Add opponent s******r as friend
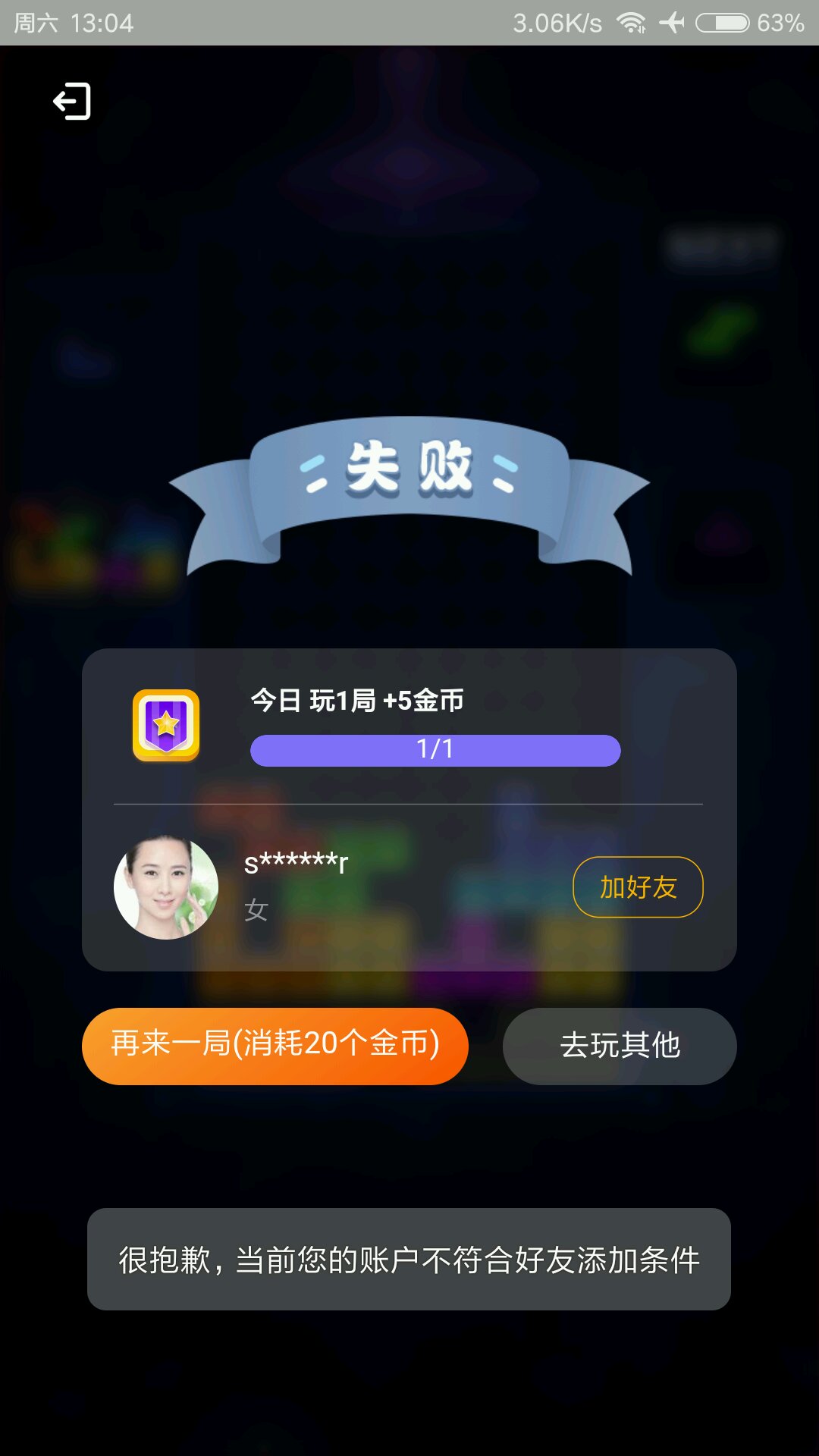This screenshot has width=819, height=1456. (x=638, y=886)
